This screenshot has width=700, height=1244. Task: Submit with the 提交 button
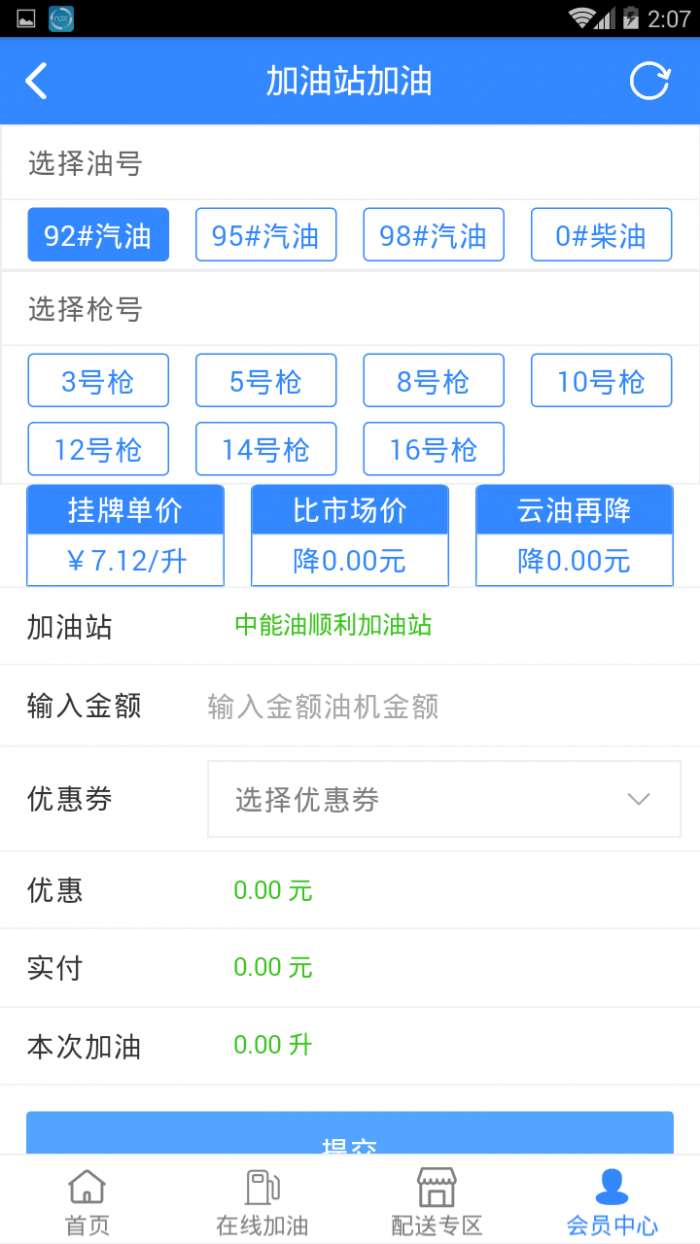pyautogui.click(x=349, y=1135)
